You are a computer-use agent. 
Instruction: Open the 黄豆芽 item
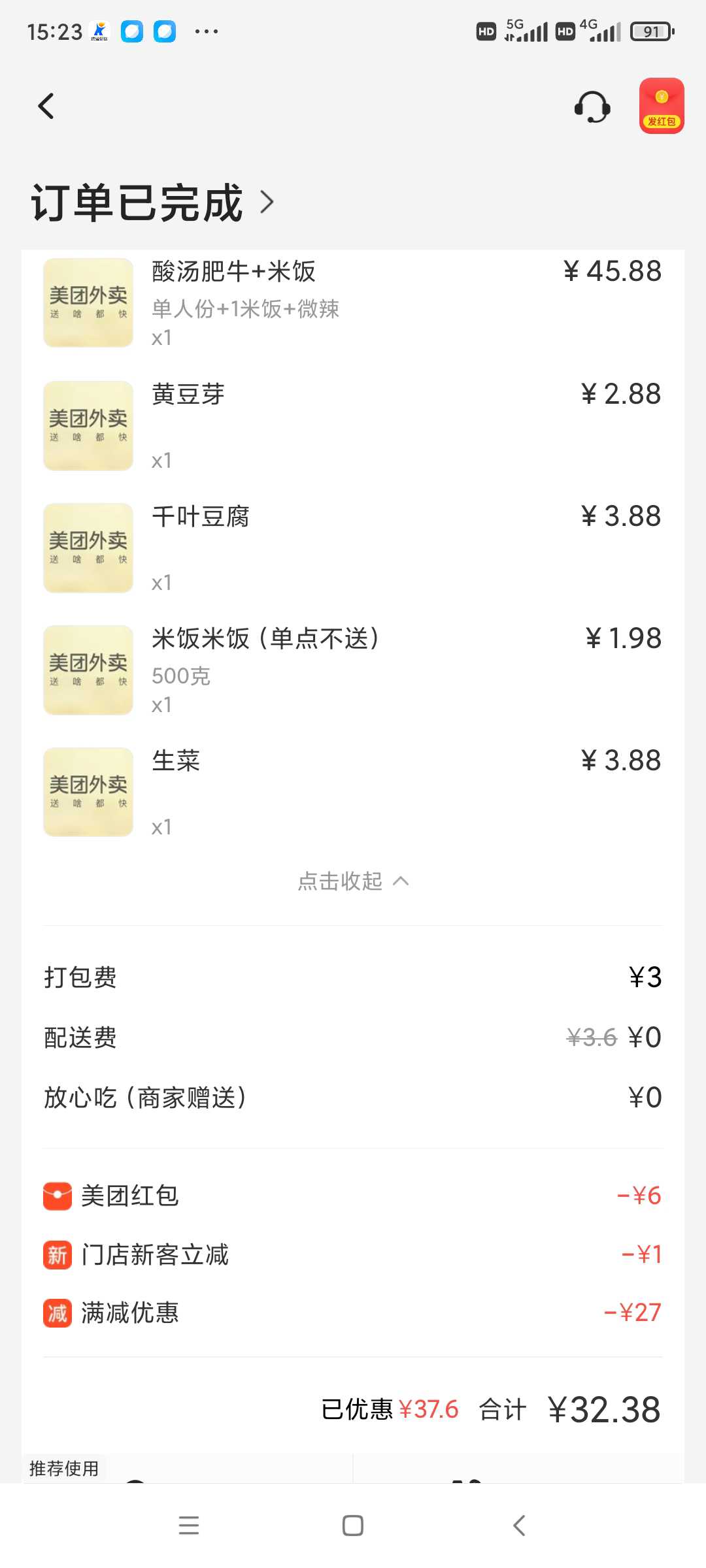point(353,426)
